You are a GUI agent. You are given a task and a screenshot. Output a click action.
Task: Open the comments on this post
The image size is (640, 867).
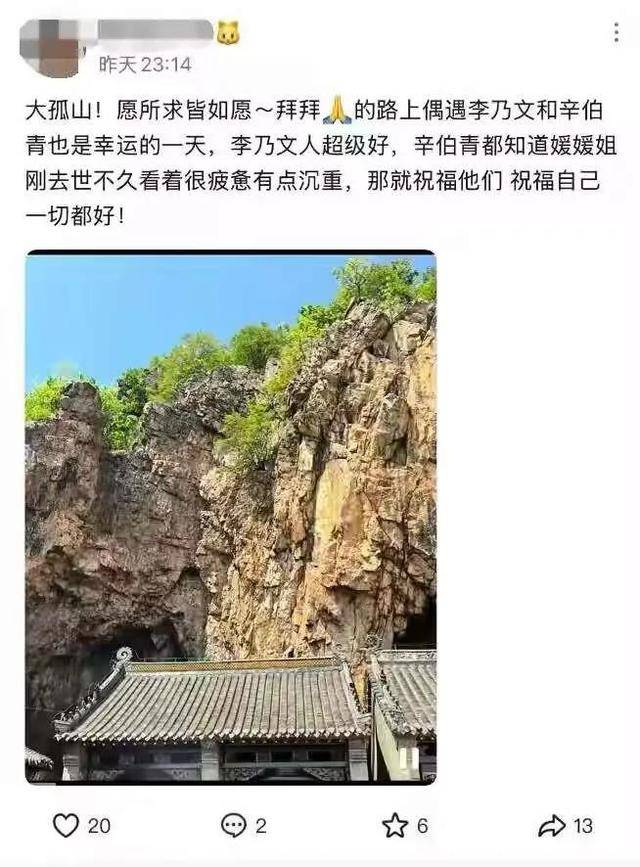coord(234,825)
